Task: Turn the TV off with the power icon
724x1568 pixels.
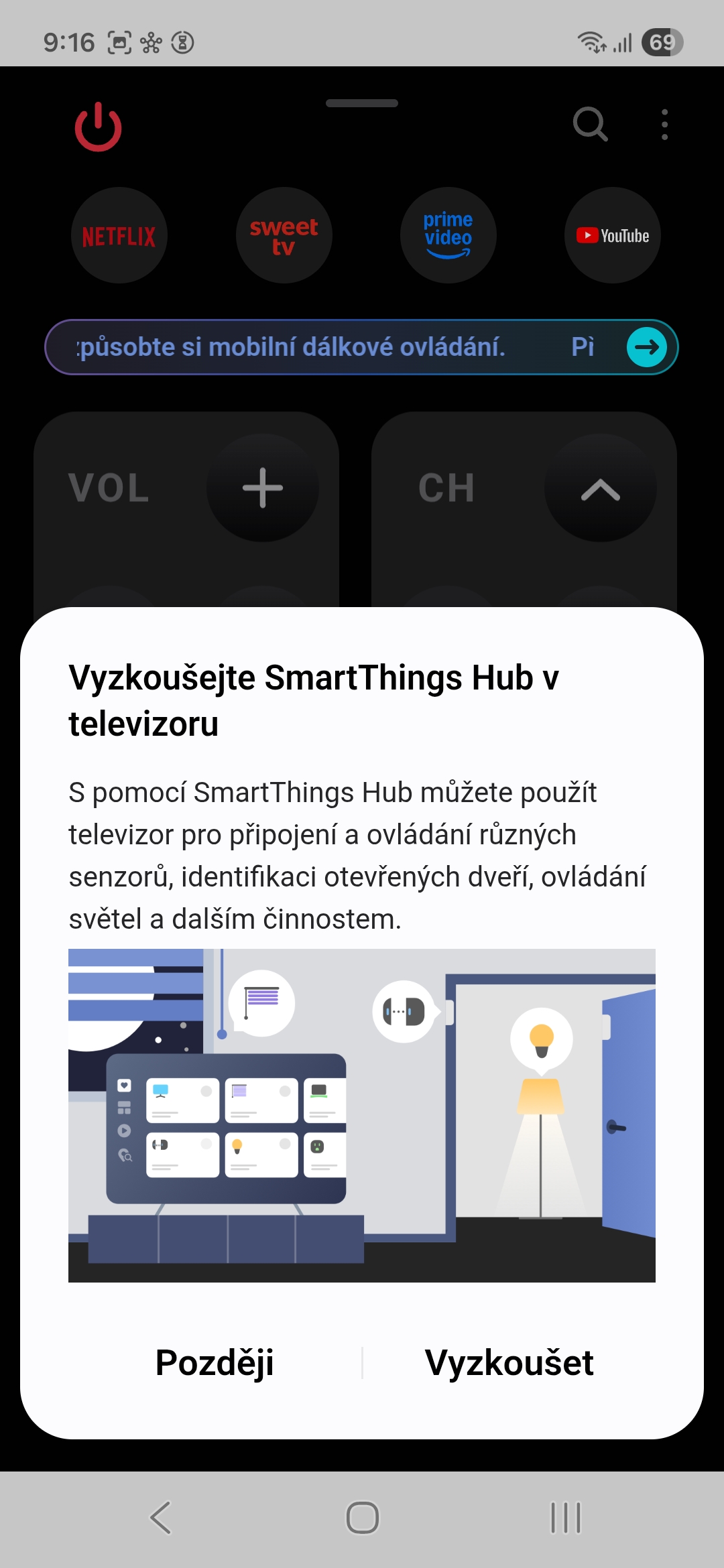Action: click(x=98, y=127)
